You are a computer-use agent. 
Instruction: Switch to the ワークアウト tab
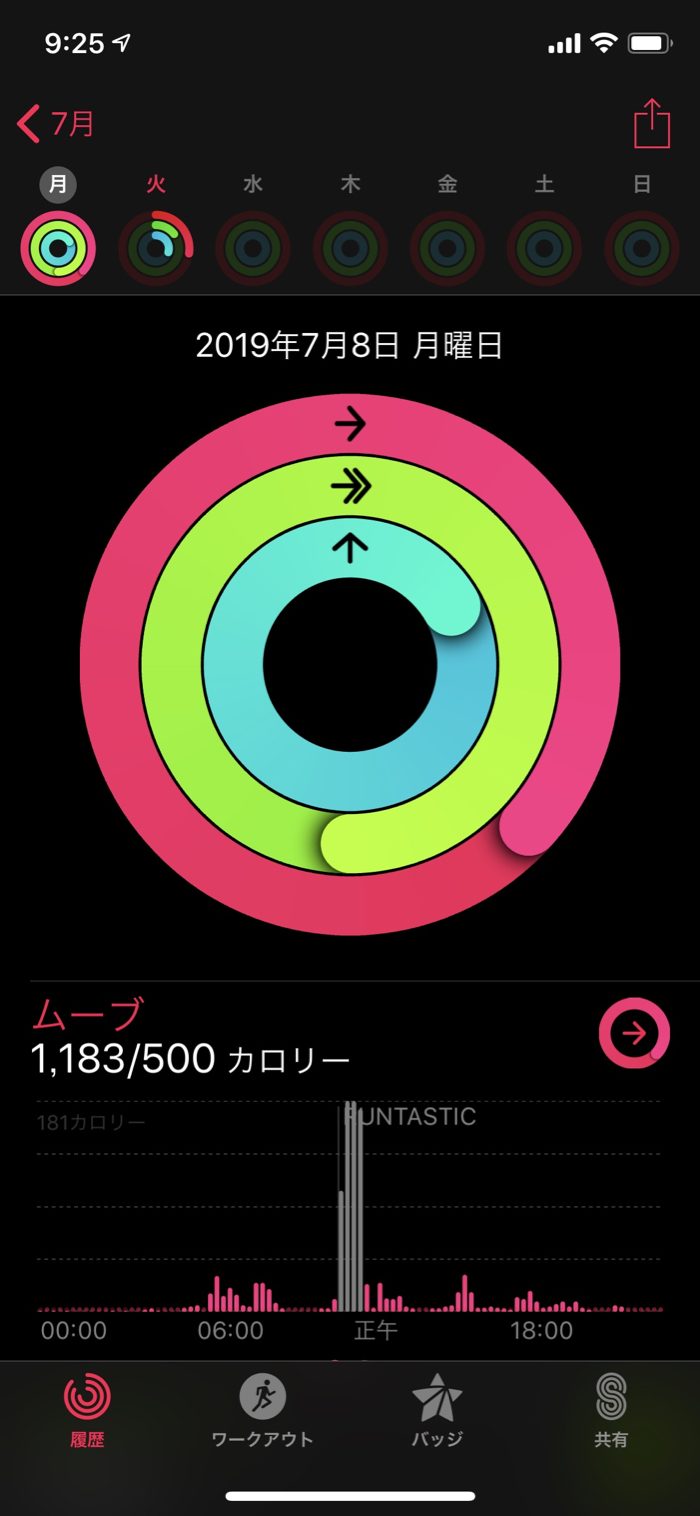point(262,1410)
